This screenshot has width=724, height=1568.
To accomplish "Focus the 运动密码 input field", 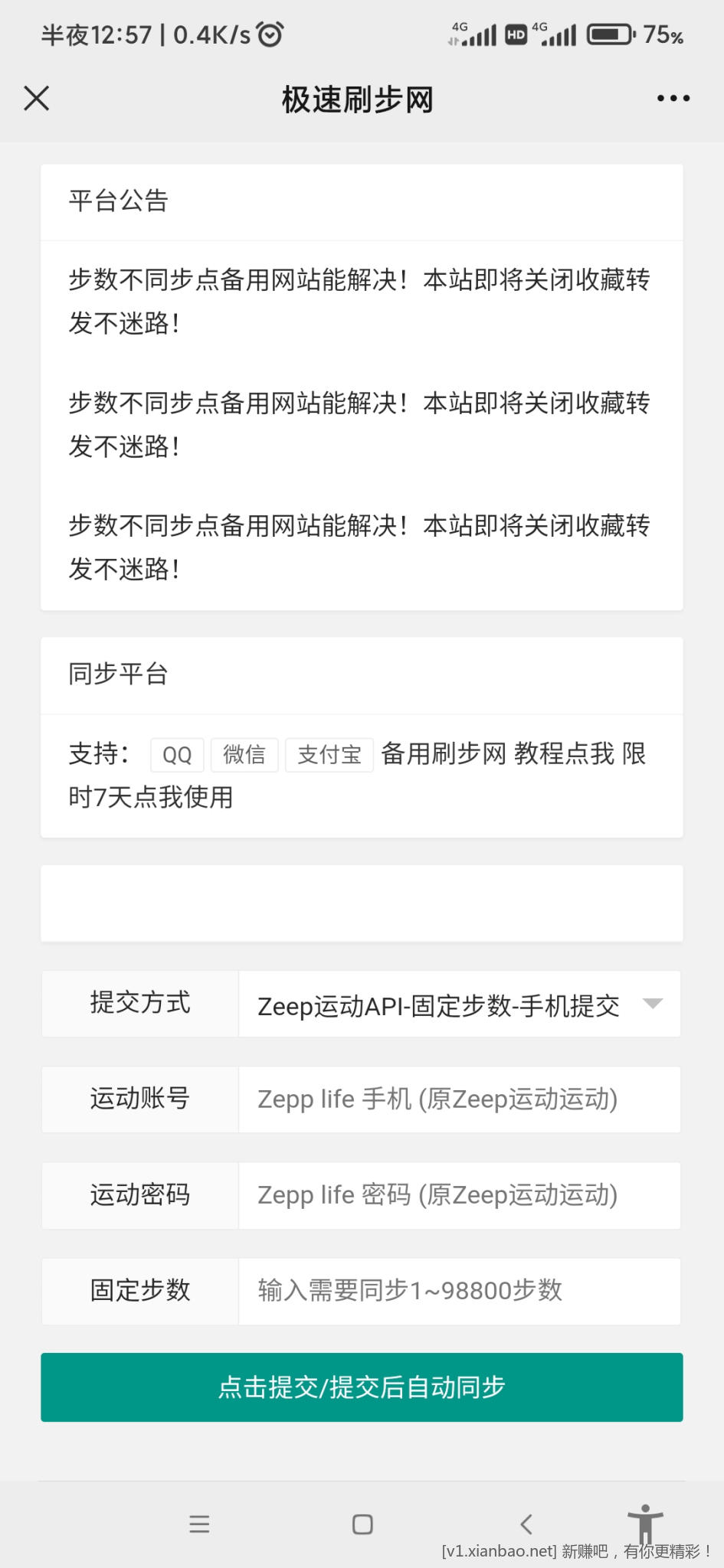I will click(459, 1195).
